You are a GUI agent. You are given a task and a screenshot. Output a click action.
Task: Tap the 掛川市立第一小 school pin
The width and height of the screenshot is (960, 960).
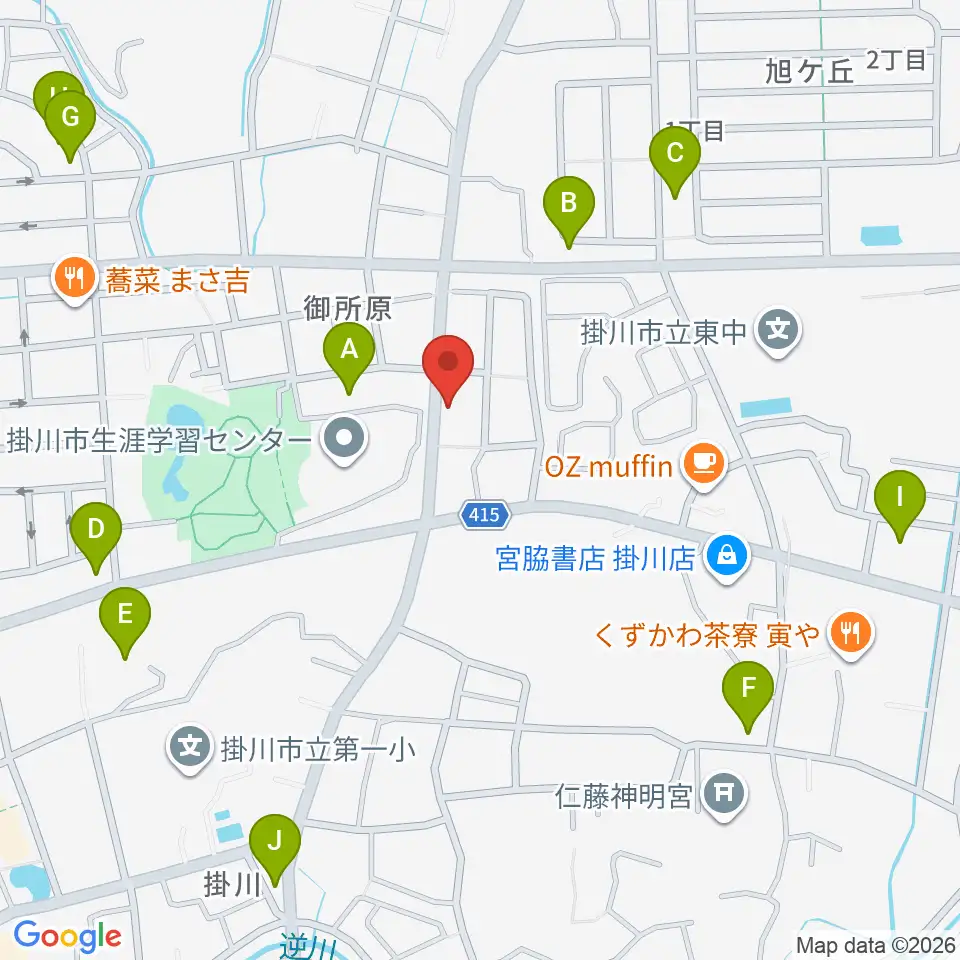(x=190, y=749)
